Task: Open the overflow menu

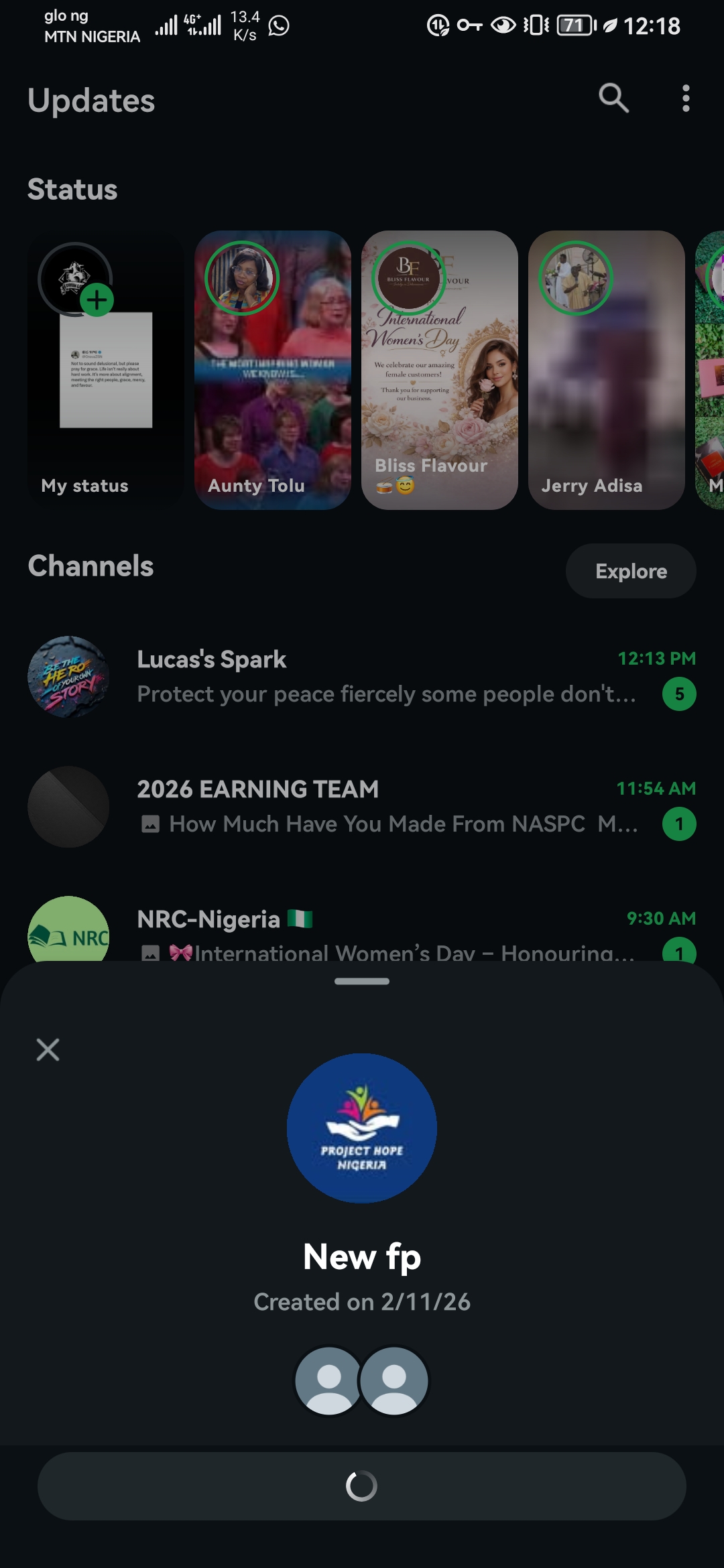Action: [x=685, y=99]
